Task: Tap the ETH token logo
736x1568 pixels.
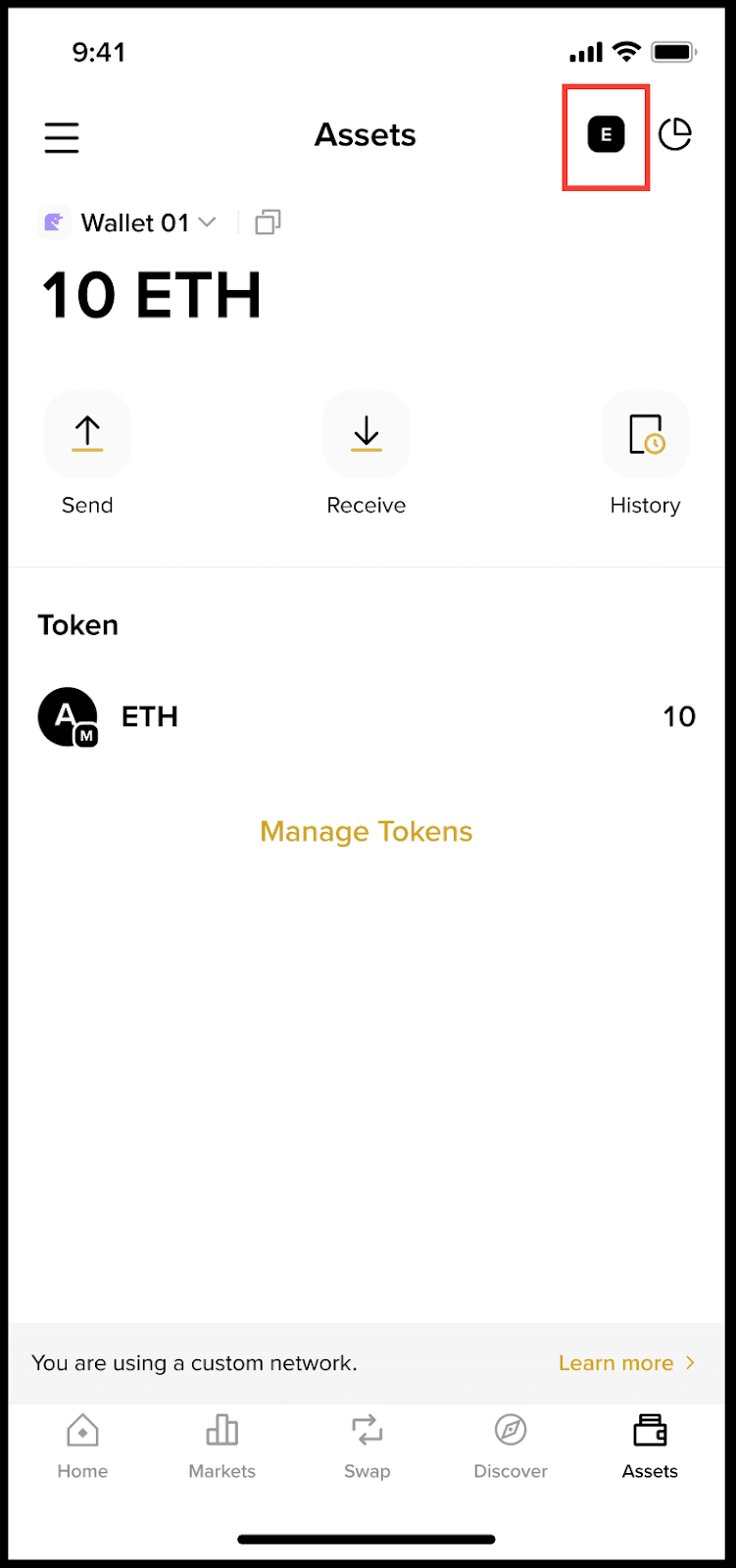Action: [66, 716]
